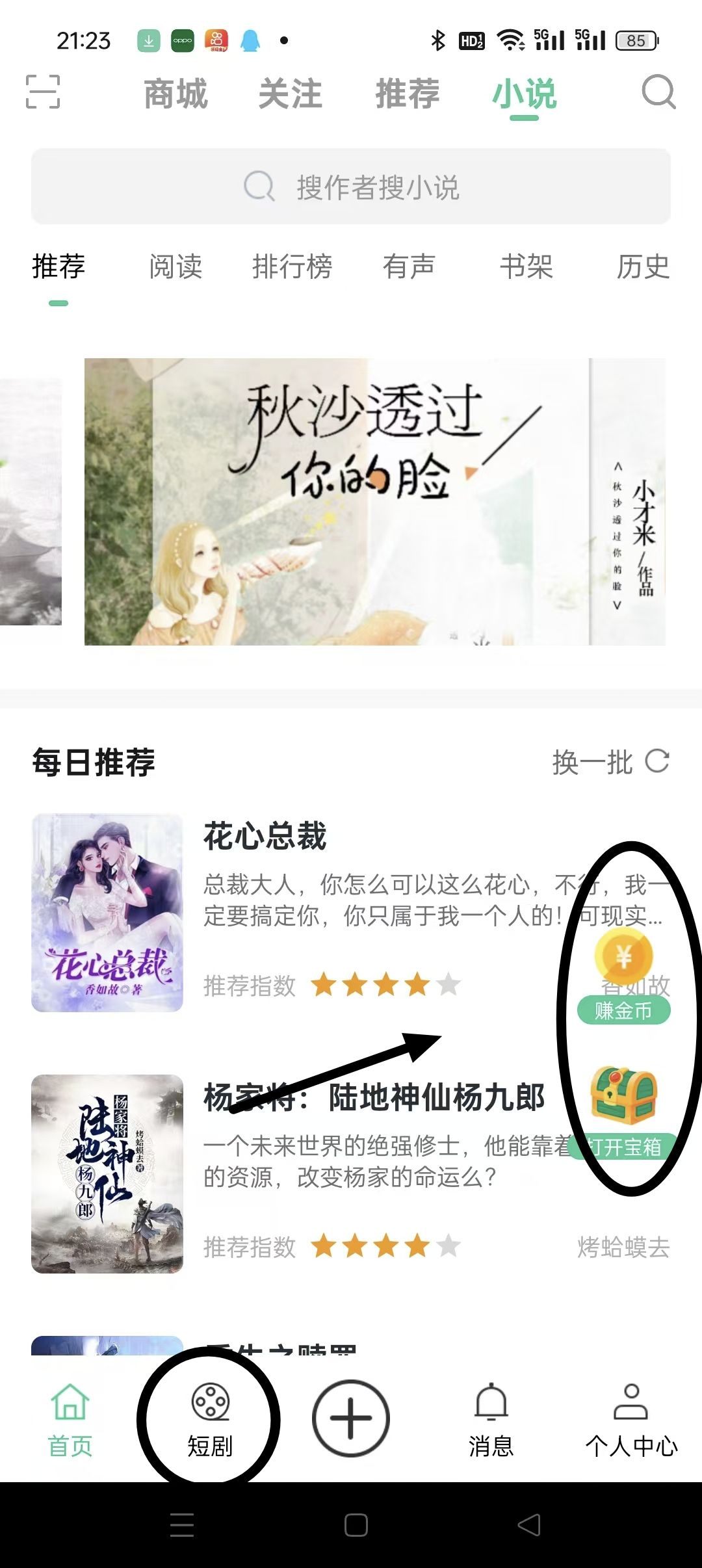Go to the 短剧 tab
This screenshot has width=702, height=1568.
tap(210, 1418)
